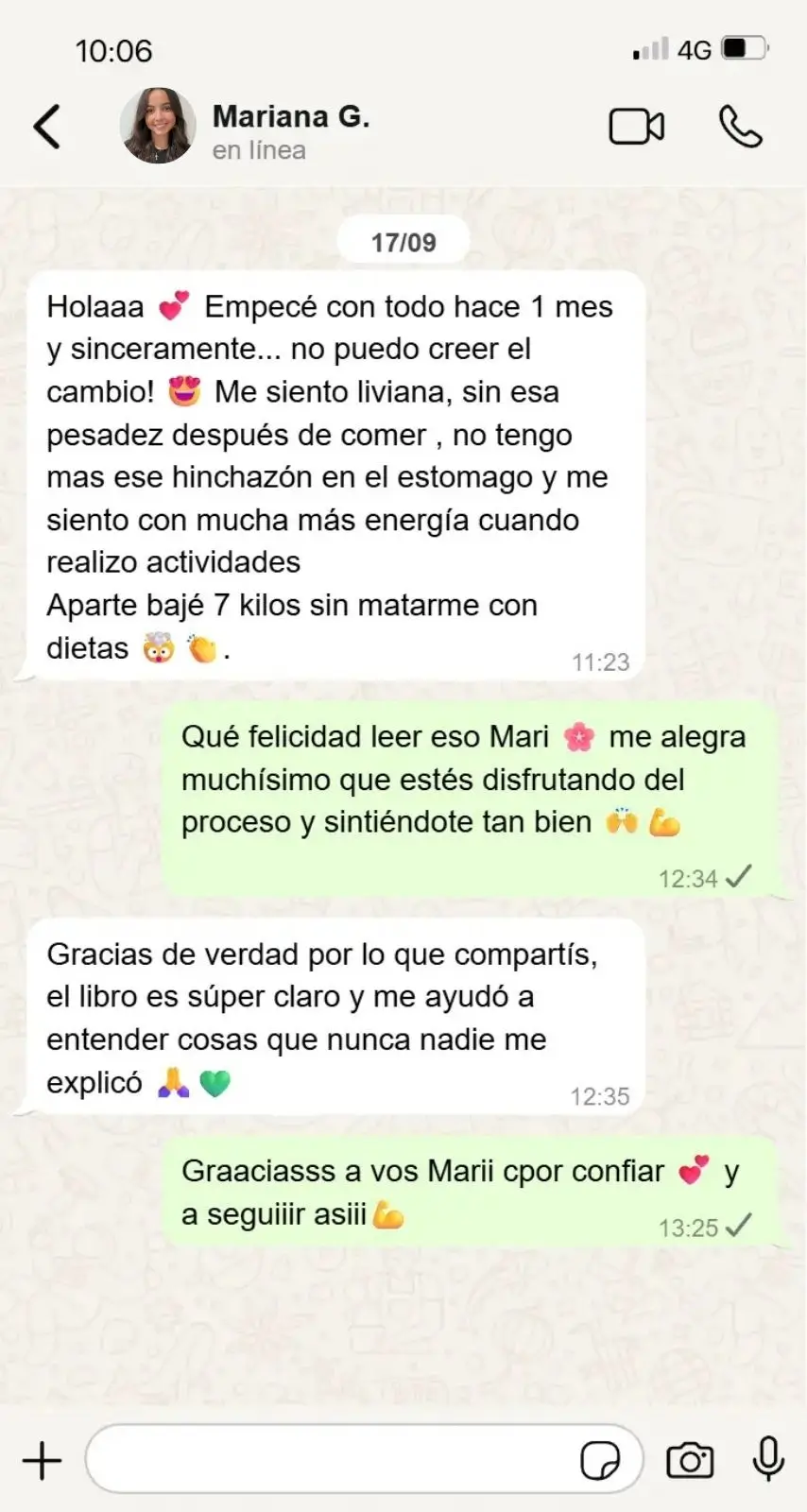
Task: Focus the message text field
Action: pyautogui.click(x=331, y=1460)
